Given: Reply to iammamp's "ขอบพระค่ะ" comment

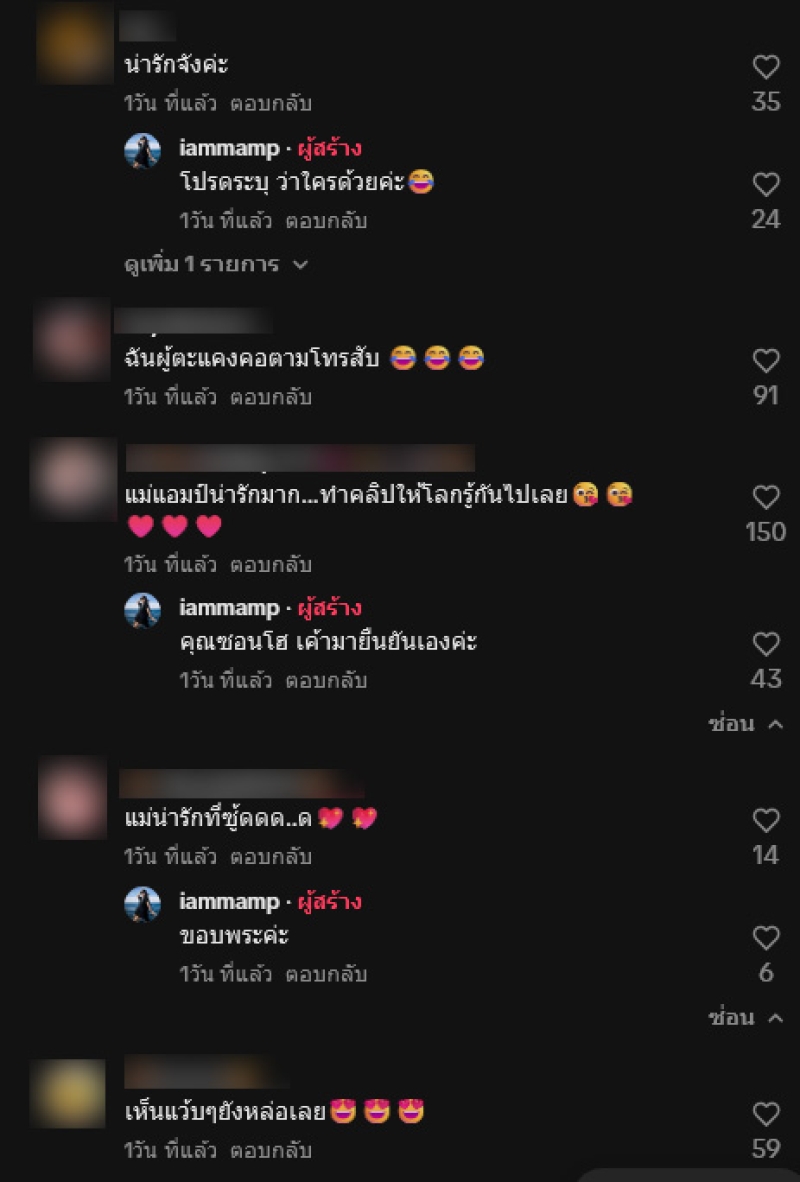Looking at the screenshot, I should (x=327, y=974).
